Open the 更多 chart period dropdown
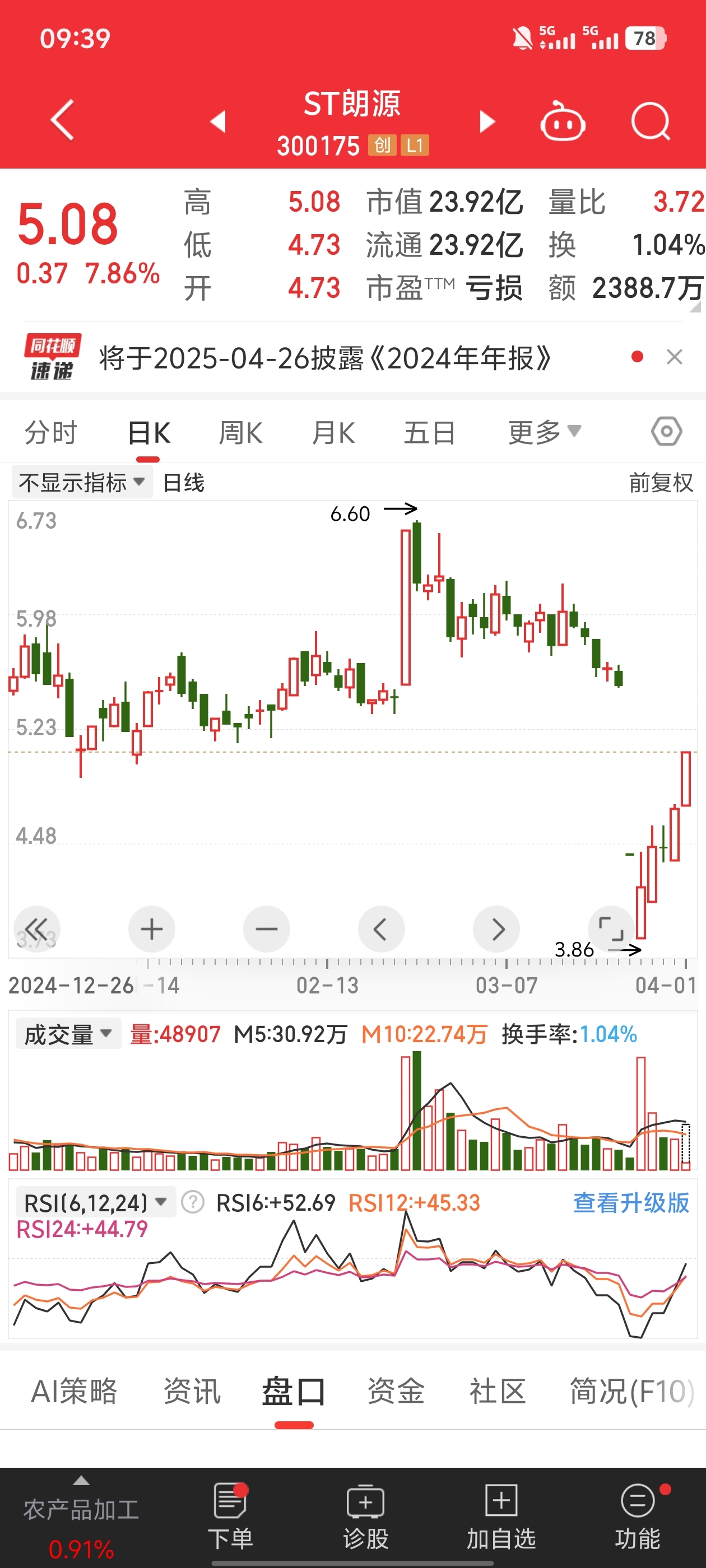 pyautogui.click(x=544, y=432)
